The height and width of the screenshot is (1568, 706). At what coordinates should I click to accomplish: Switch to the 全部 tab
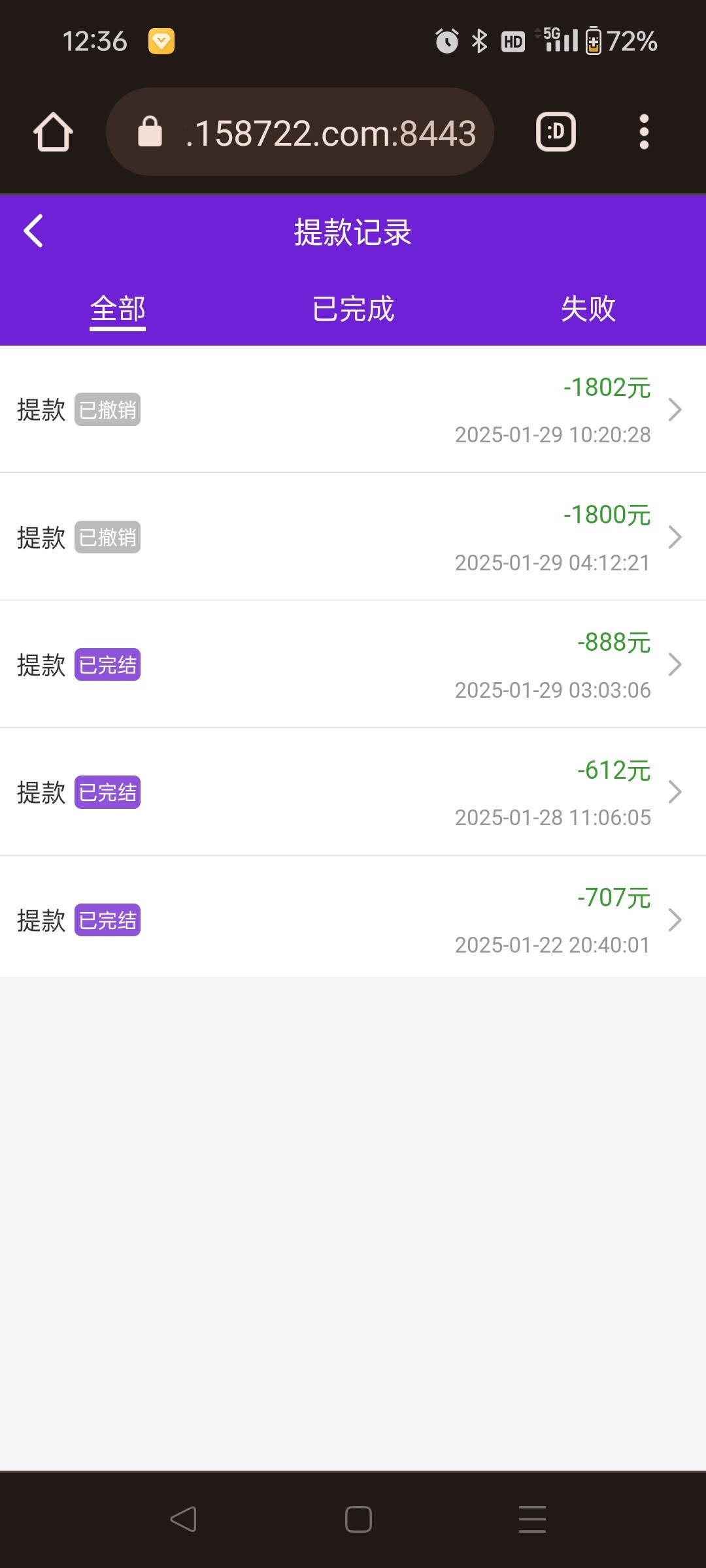click(x=118, y=309)
